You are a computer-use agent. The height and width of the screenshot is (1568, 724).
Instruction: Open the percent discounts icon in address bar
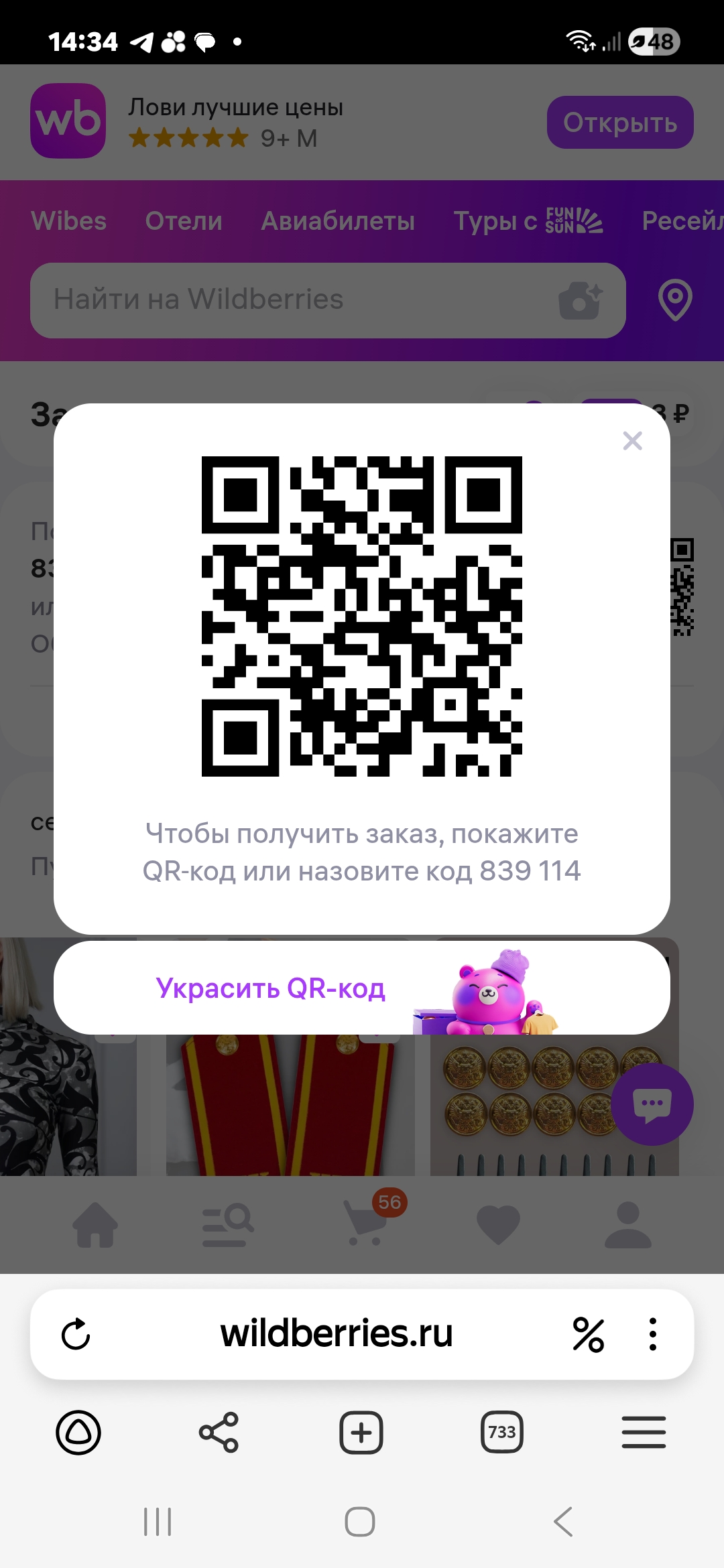click(588, 1334)
